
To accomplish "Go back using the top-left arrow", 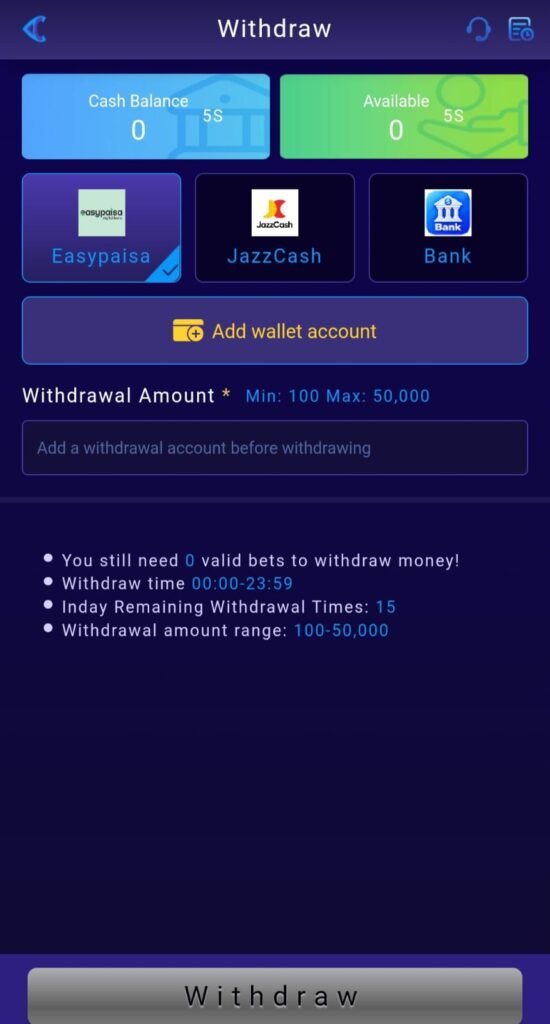I will (x=34, y=29).
